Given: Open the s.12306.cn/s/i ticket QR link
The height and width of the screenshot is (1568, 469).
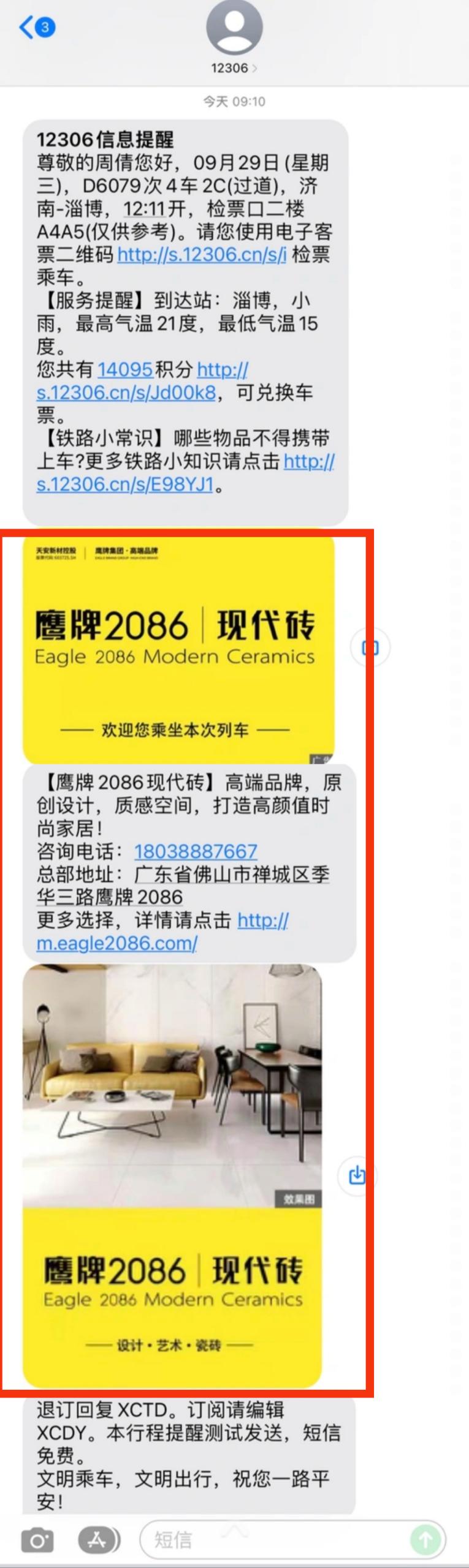Looking at the screenshot, I should click(x=201, y=255).
